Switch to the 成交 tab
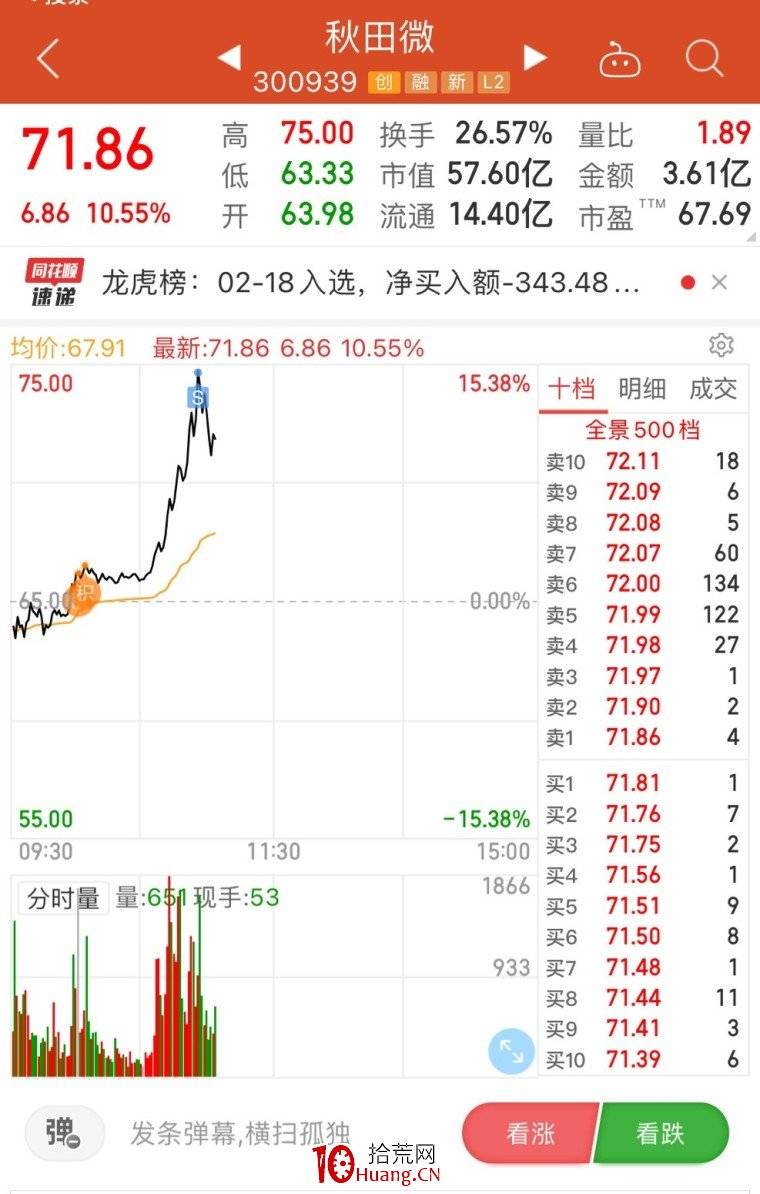The width and height of the screenshot is (760, 1194). 714,389
